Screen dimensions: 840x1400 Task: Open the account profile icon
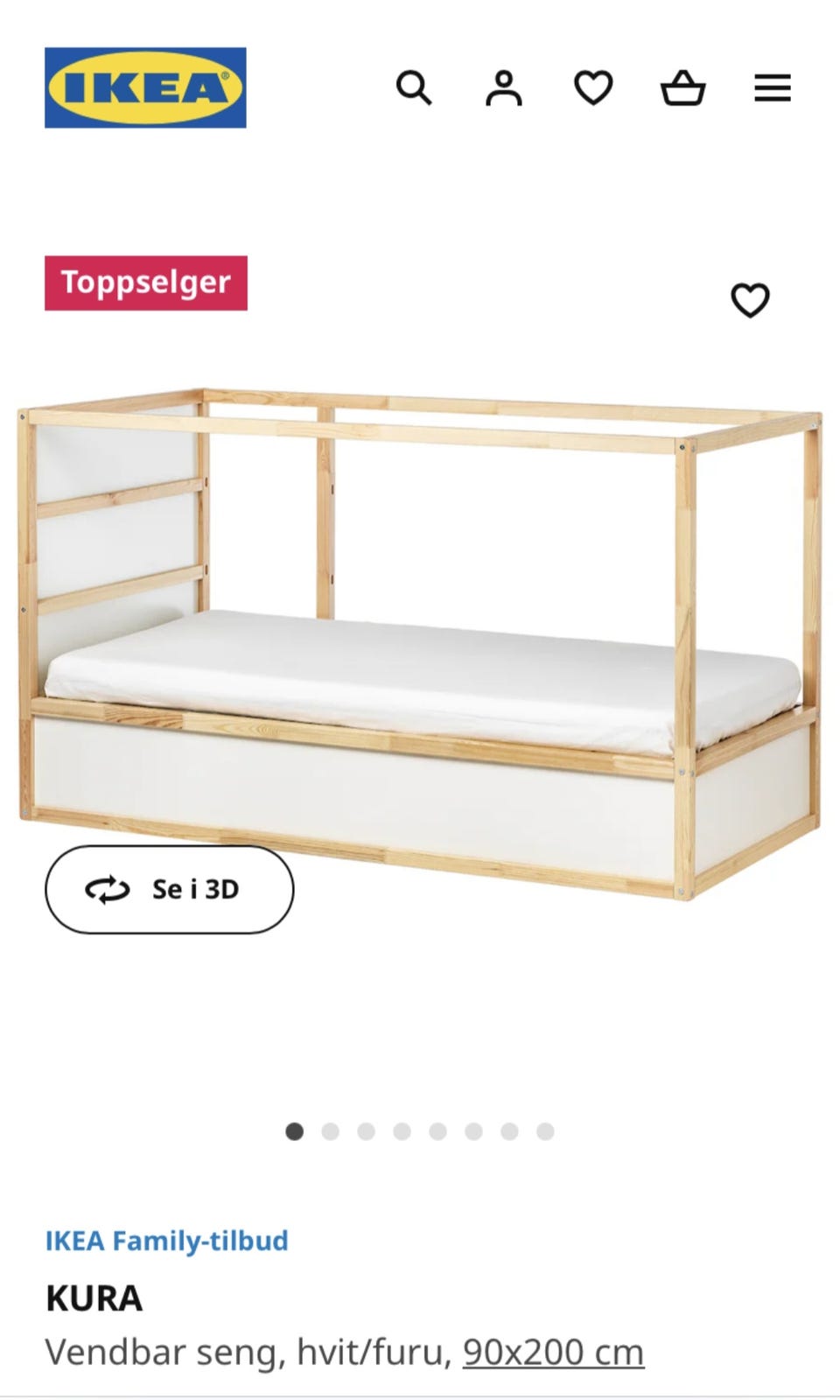tap(504, 87)
